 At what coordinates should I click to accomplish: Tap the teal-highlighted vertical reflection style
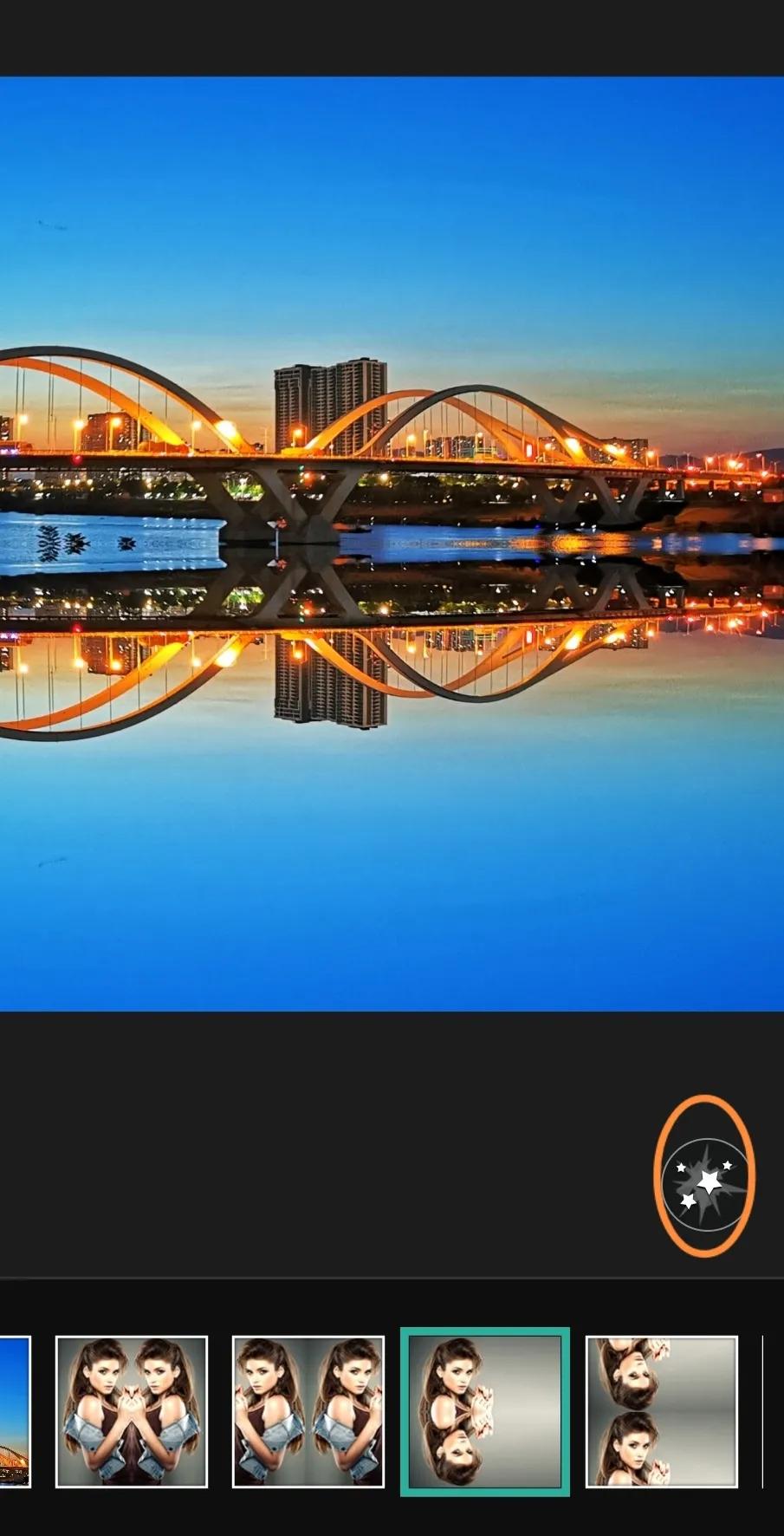(x=485, y=1411)
